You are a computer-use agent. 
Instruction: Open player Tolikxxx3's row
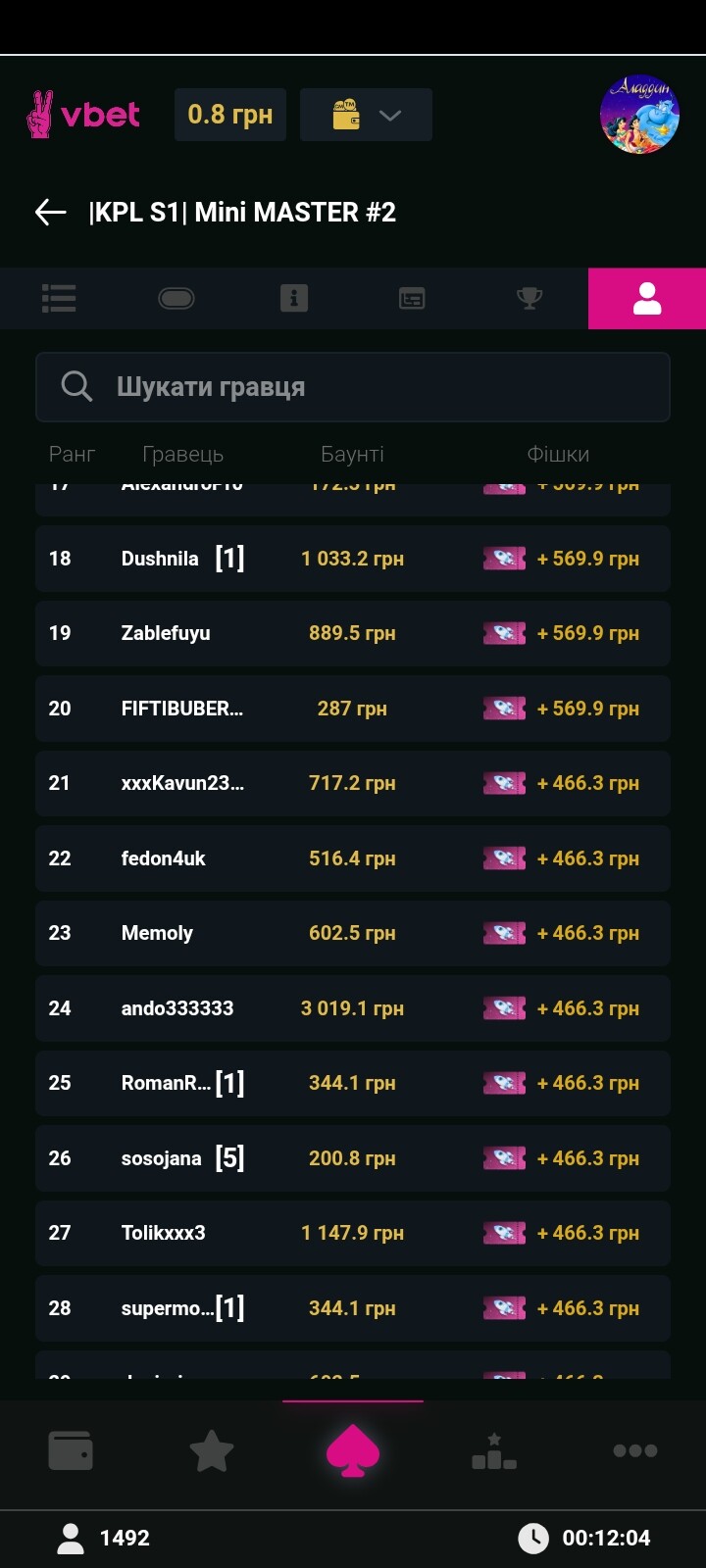[x=353, y=1233]
